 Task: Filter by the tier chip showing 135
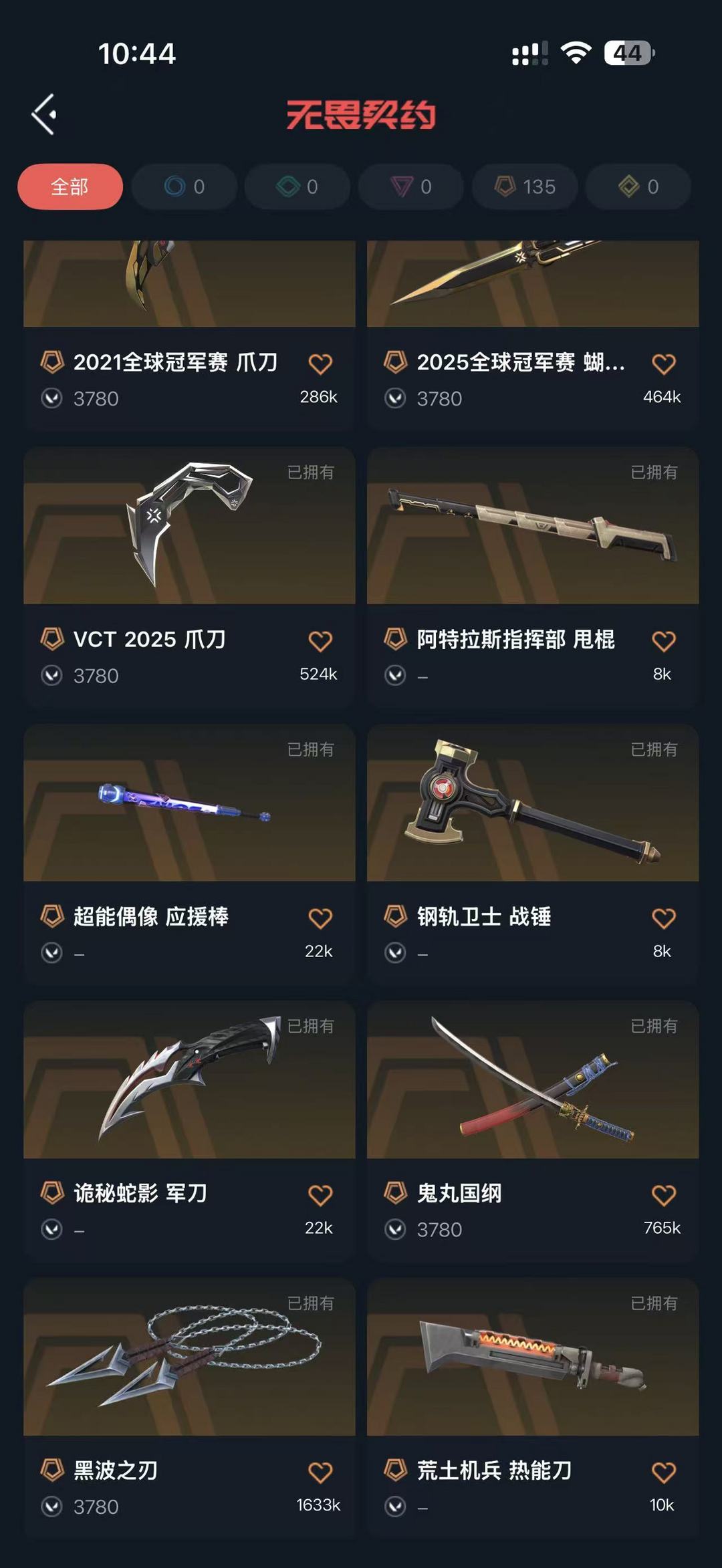(x=525, y=186)
